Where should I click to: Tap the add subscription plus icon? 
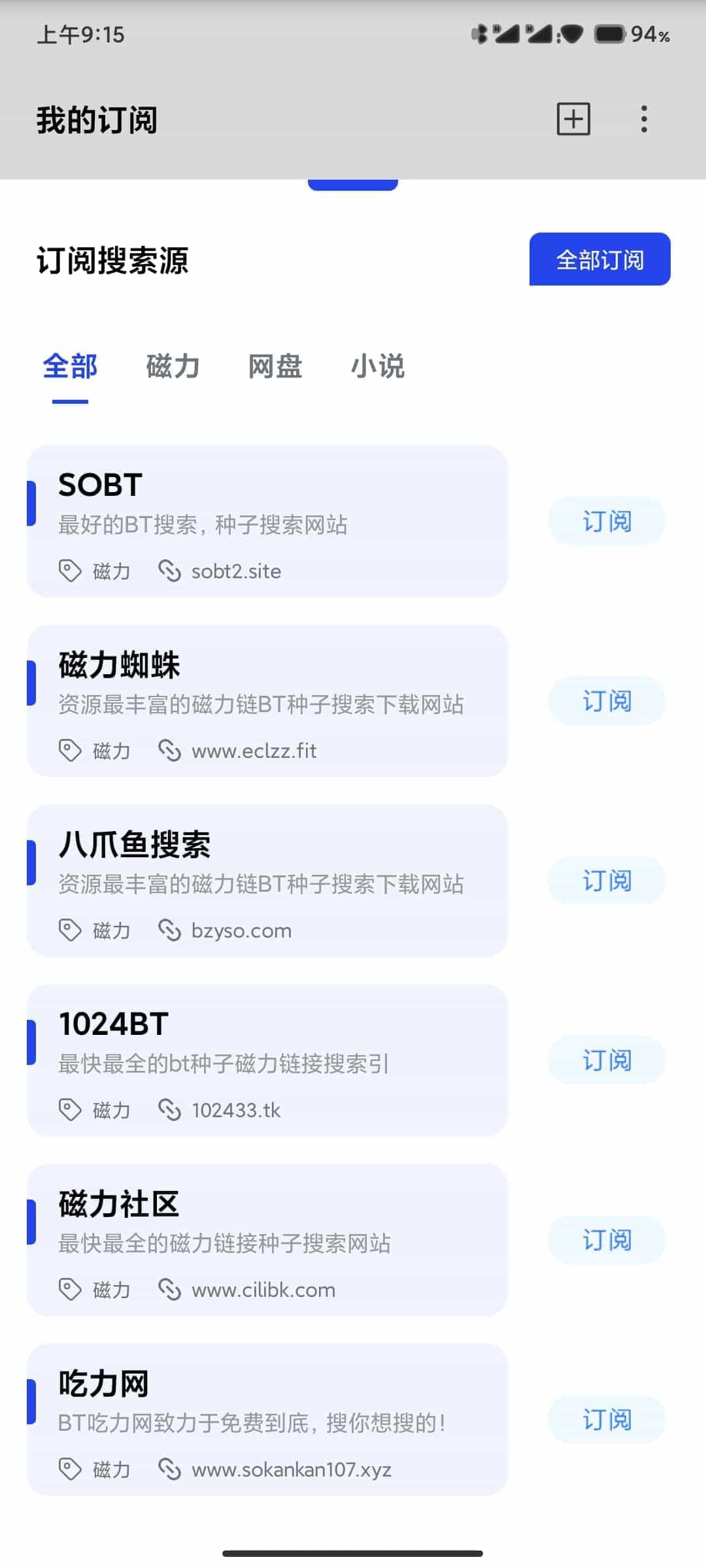[573, 119]
